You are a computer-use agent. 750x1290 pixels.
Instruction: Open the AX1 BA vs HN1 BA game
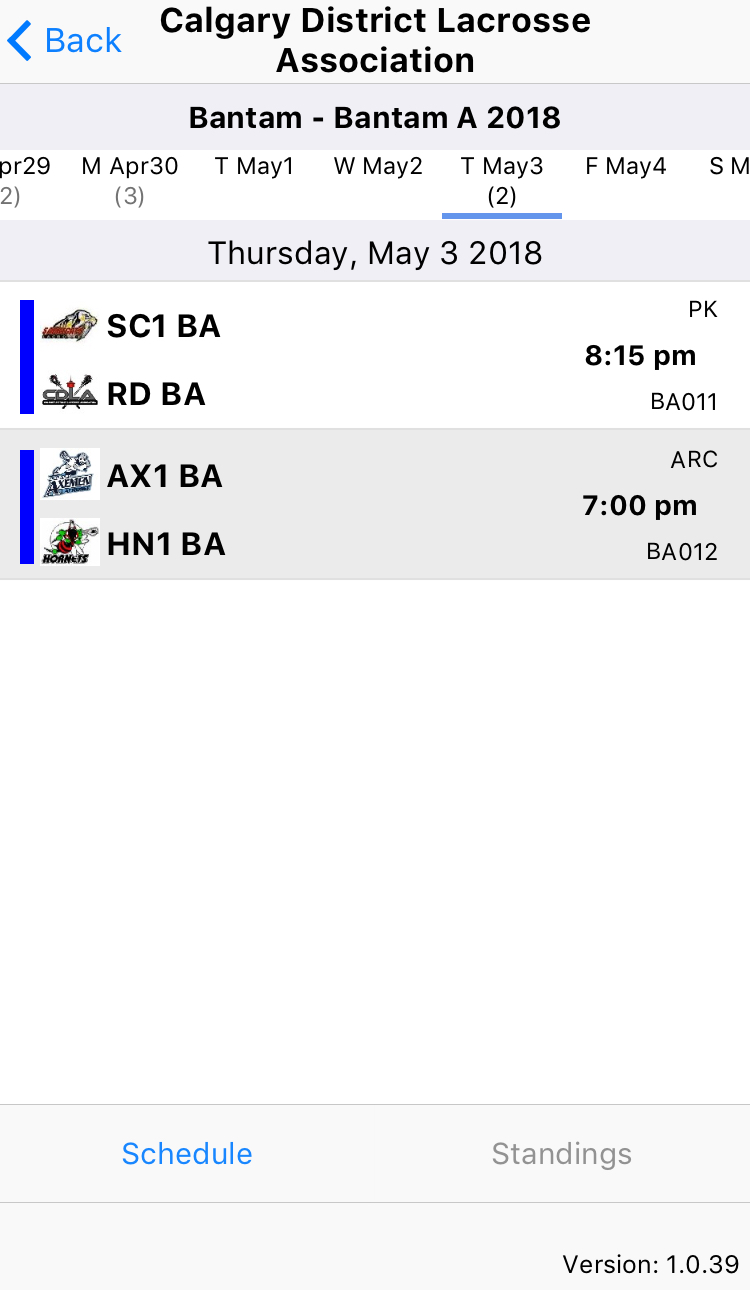(375, 505)
